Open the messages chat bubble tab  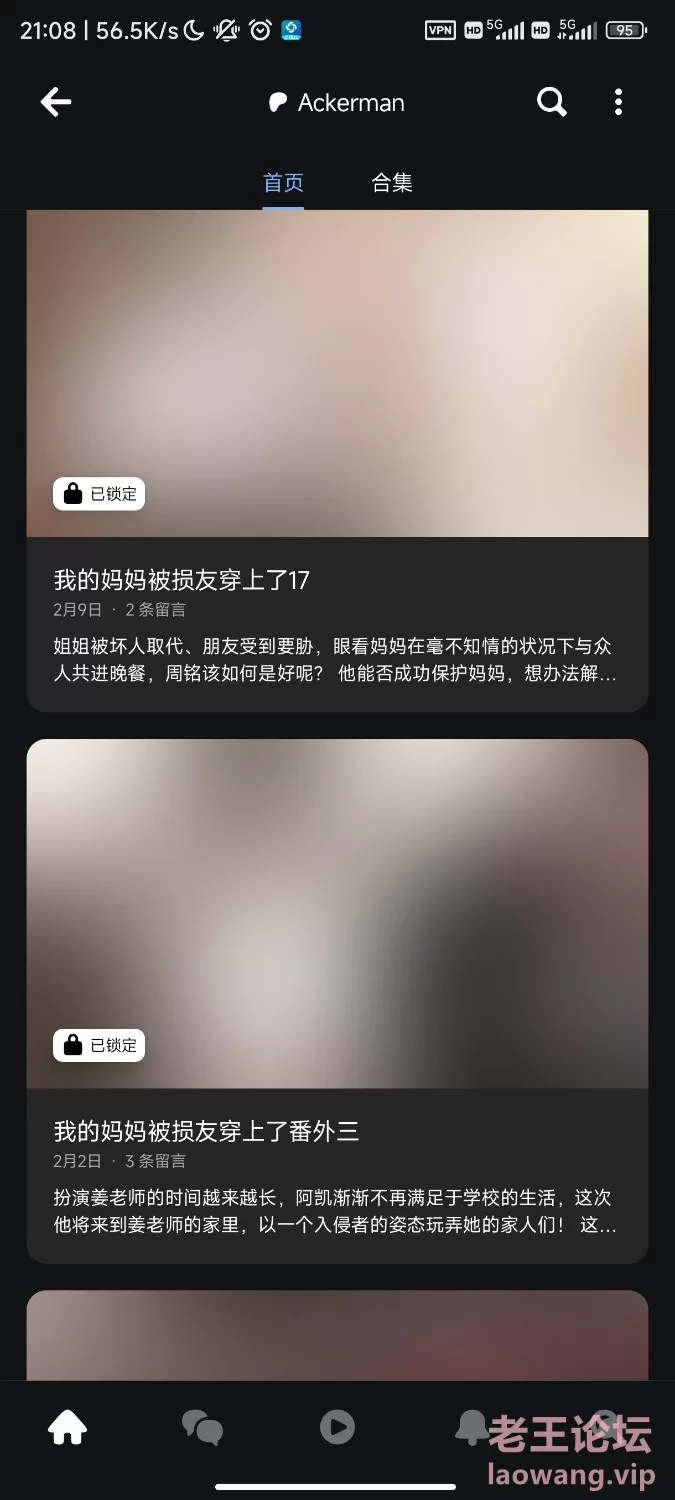coord(202,1427)
